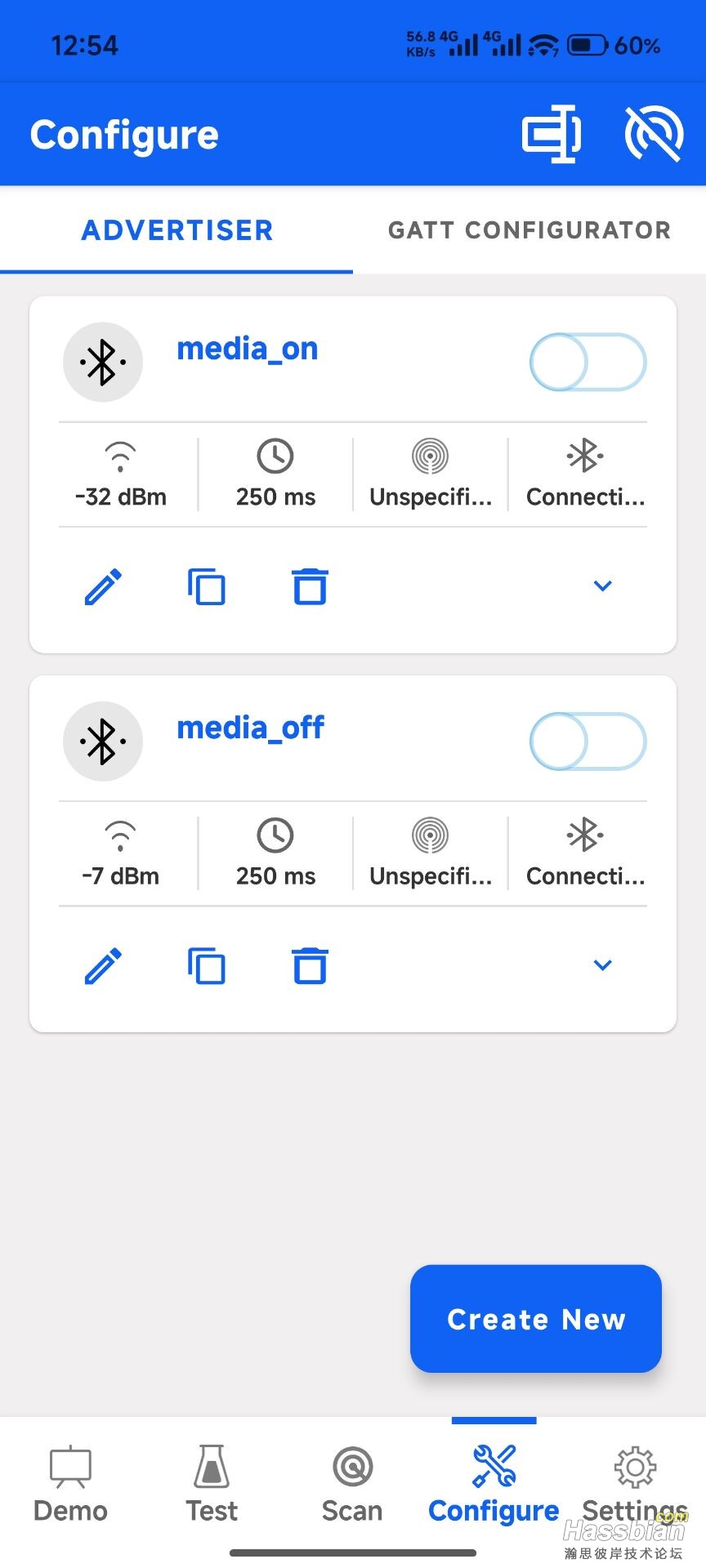
Task: Tap the advertising-off icon in app bar
Action: tap(654, 134)
